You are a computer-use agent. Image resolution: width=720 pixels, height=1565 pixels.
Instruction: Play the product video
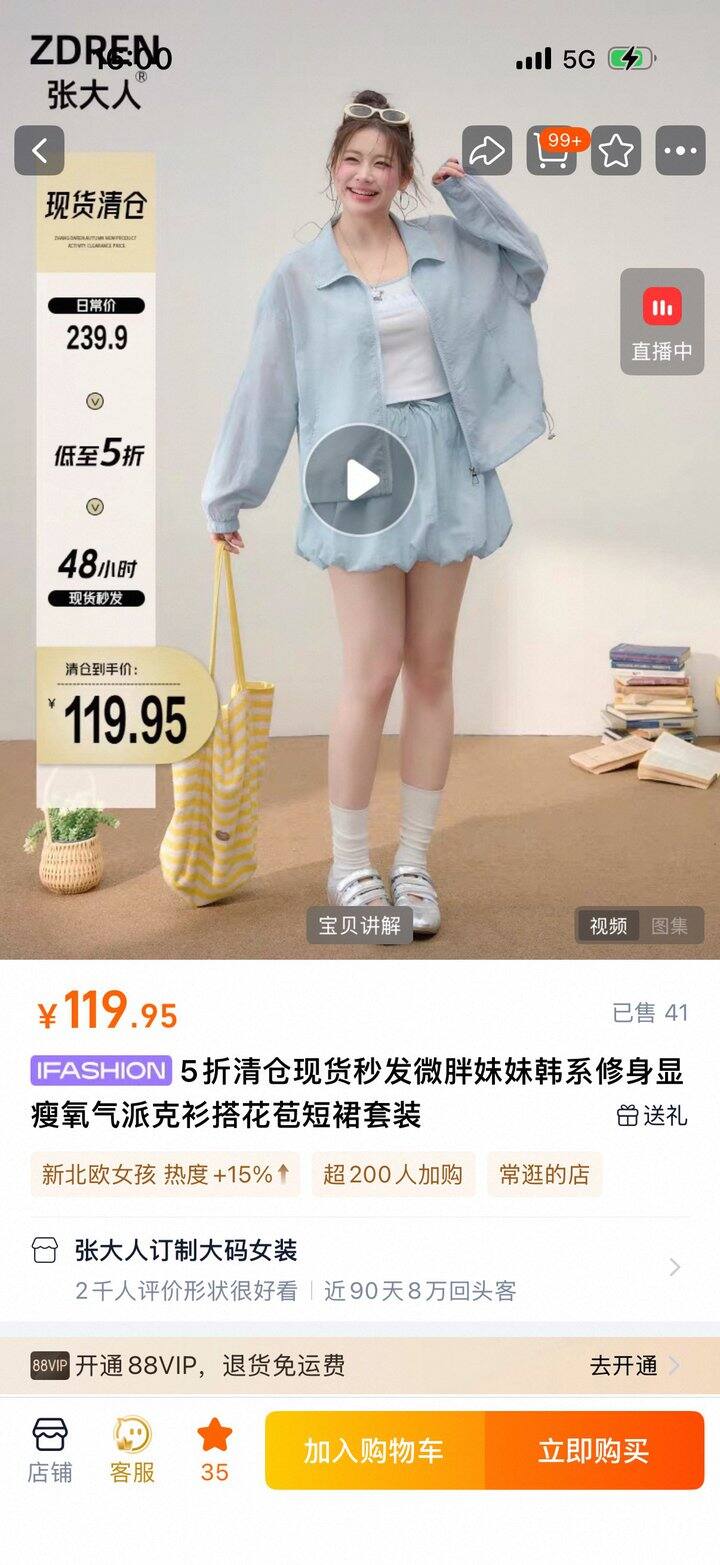(360, 480)
